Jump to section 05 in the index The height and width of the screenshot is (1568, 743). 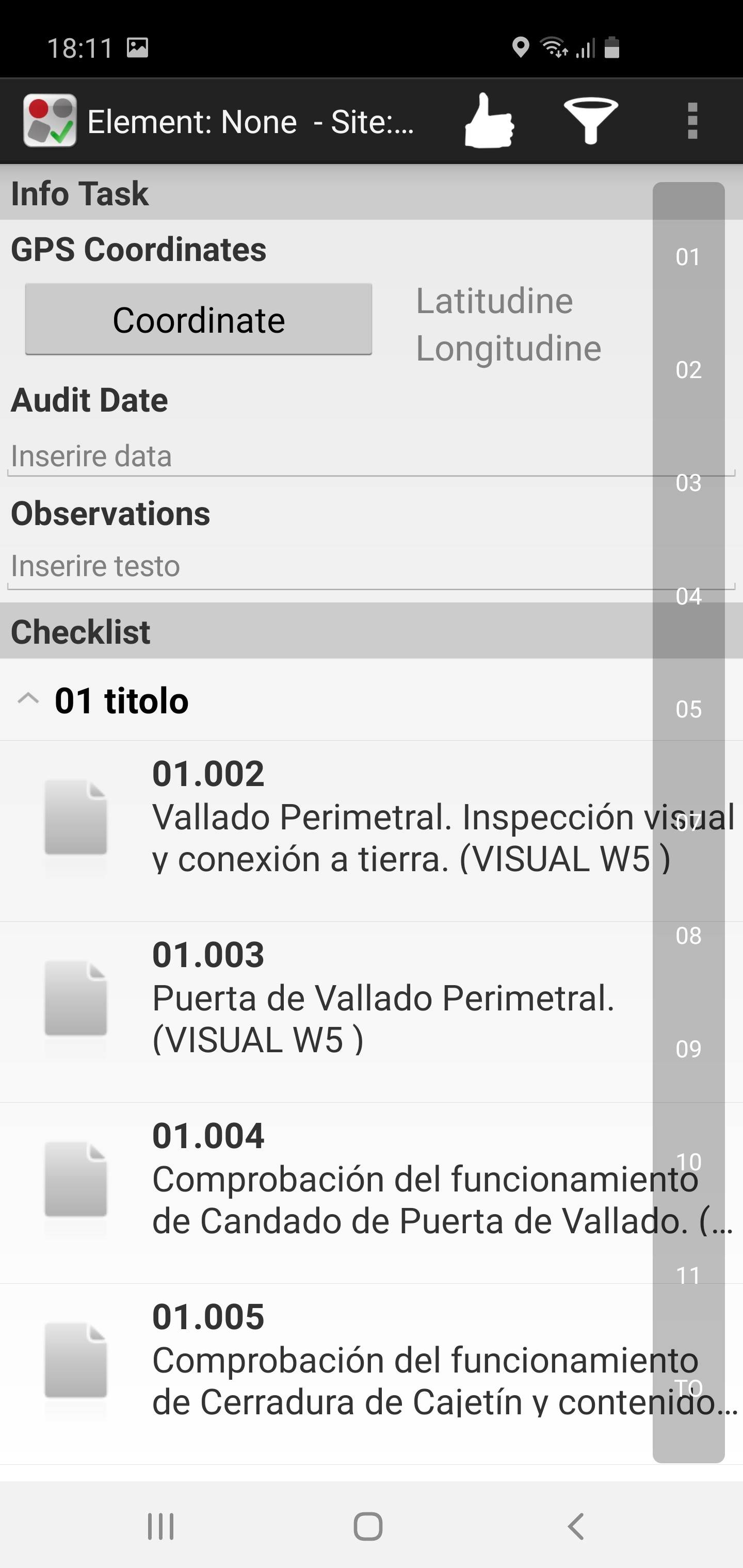tap(689, 709)
